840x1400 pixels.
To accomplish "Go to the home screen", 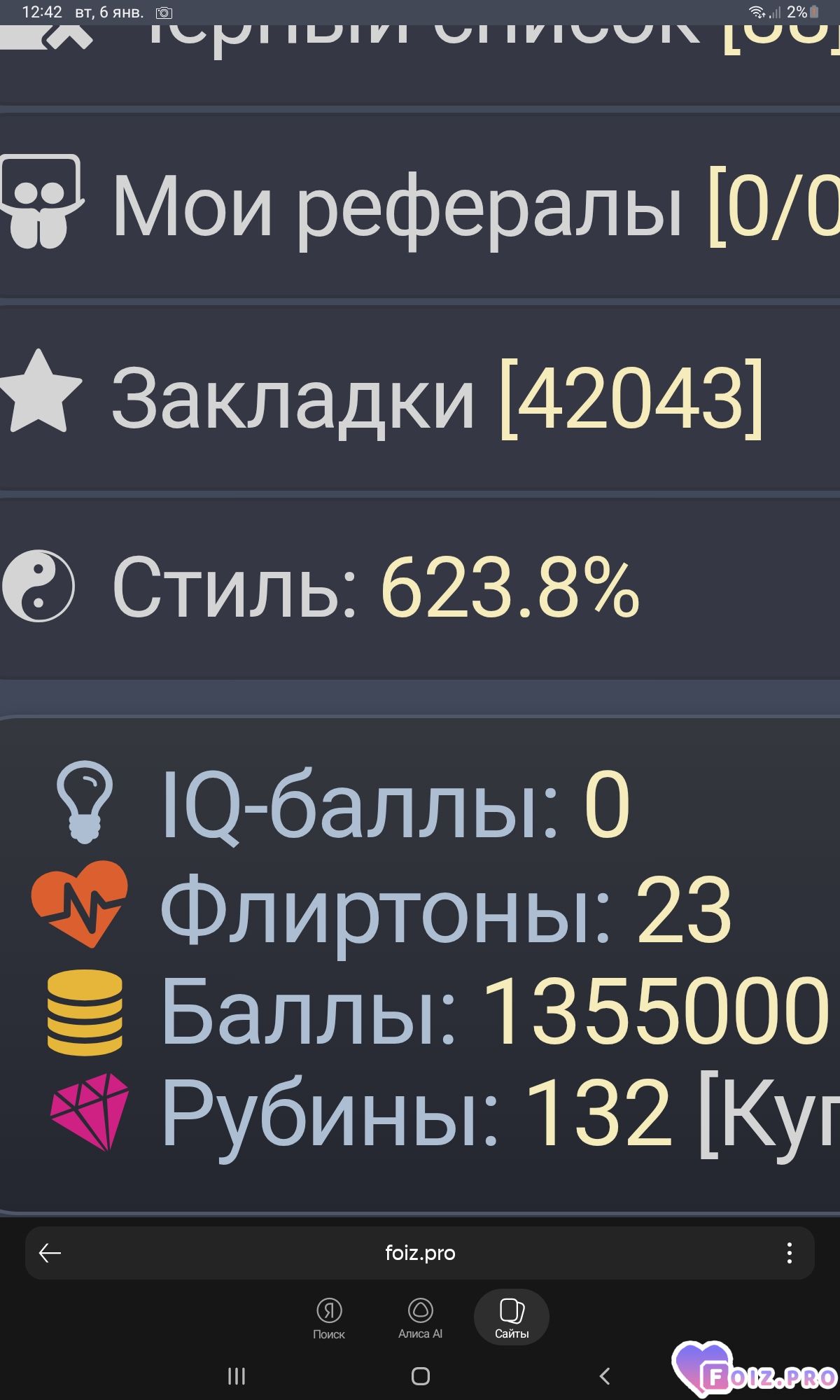I will 420,1376.
